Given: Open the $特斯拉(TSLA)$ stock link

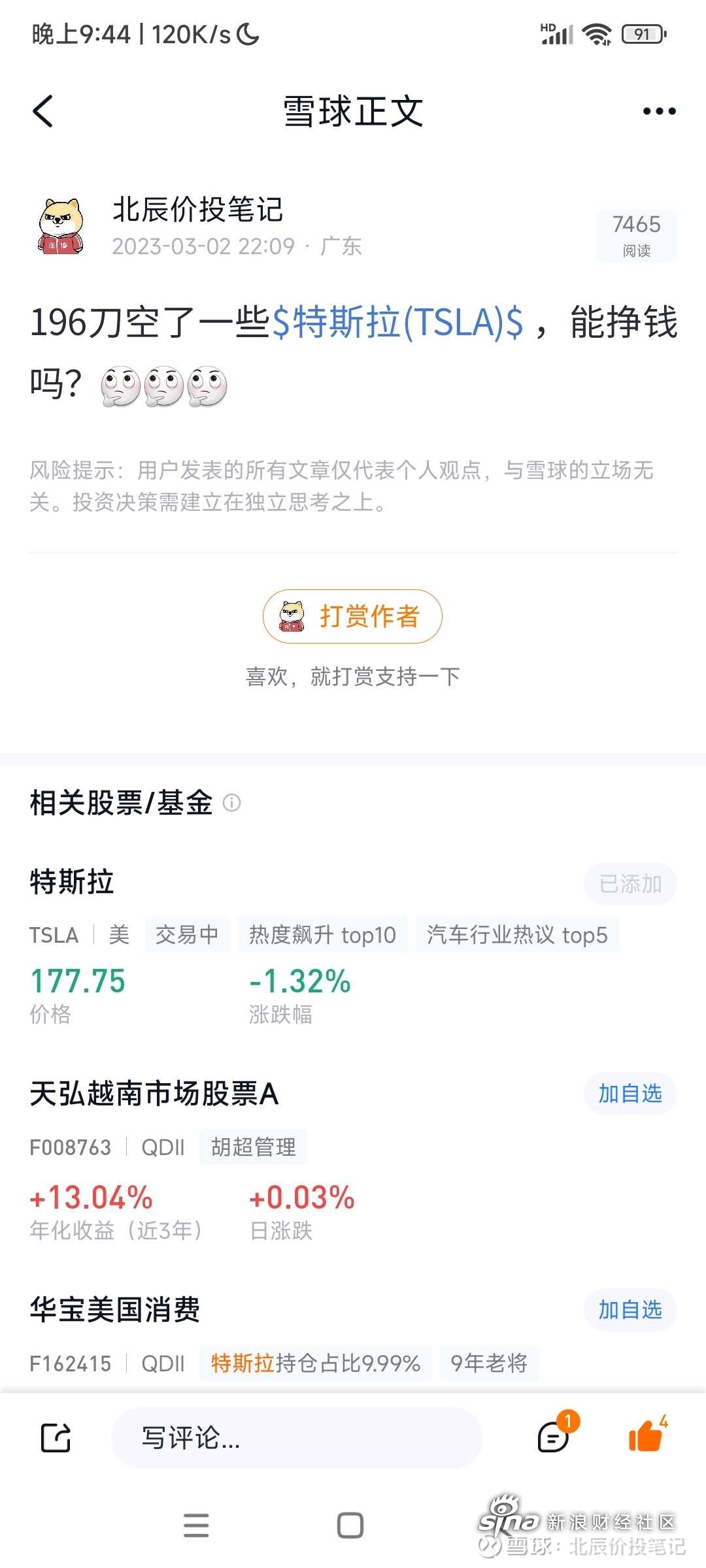Looking at the screenshot, I should 397,322.
